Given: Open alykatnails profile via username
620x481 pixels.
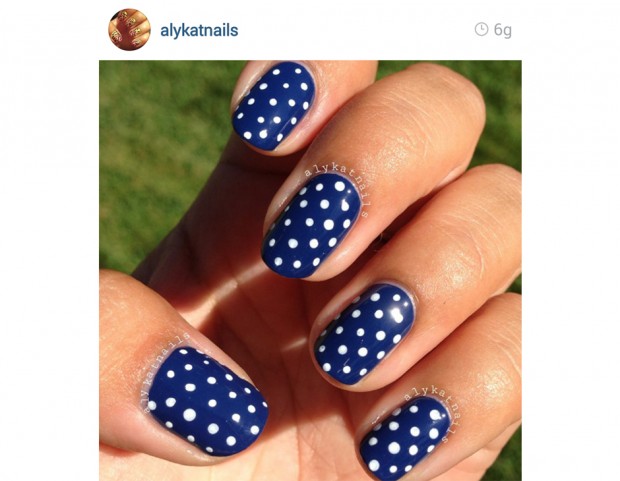Looking at the screenshot, I should tap(199, 30).
